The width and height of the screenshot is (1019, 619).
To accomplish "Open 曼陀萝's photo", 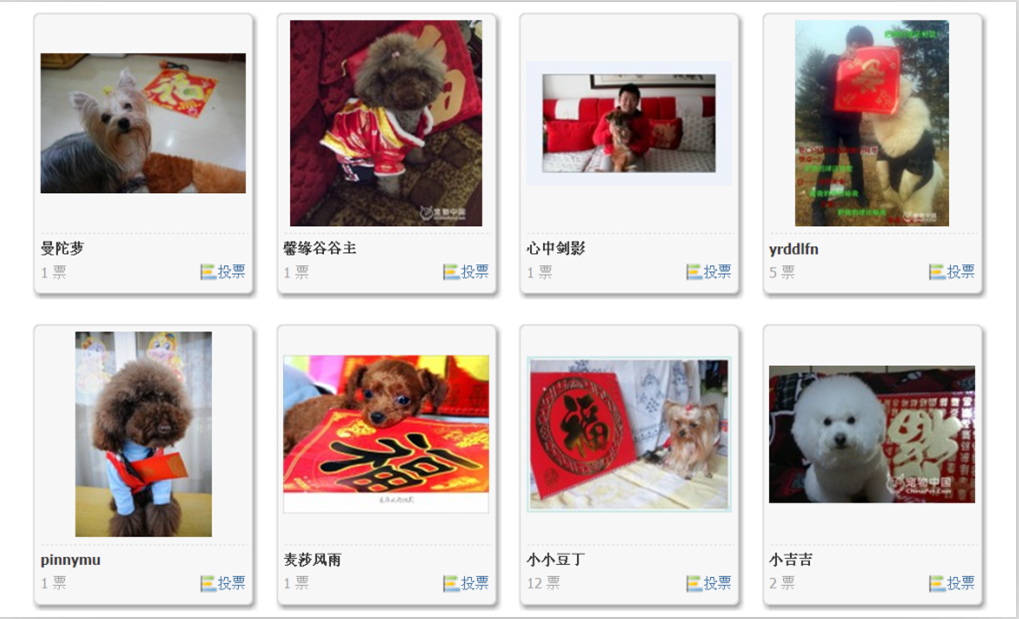I will tap(143, 123).
